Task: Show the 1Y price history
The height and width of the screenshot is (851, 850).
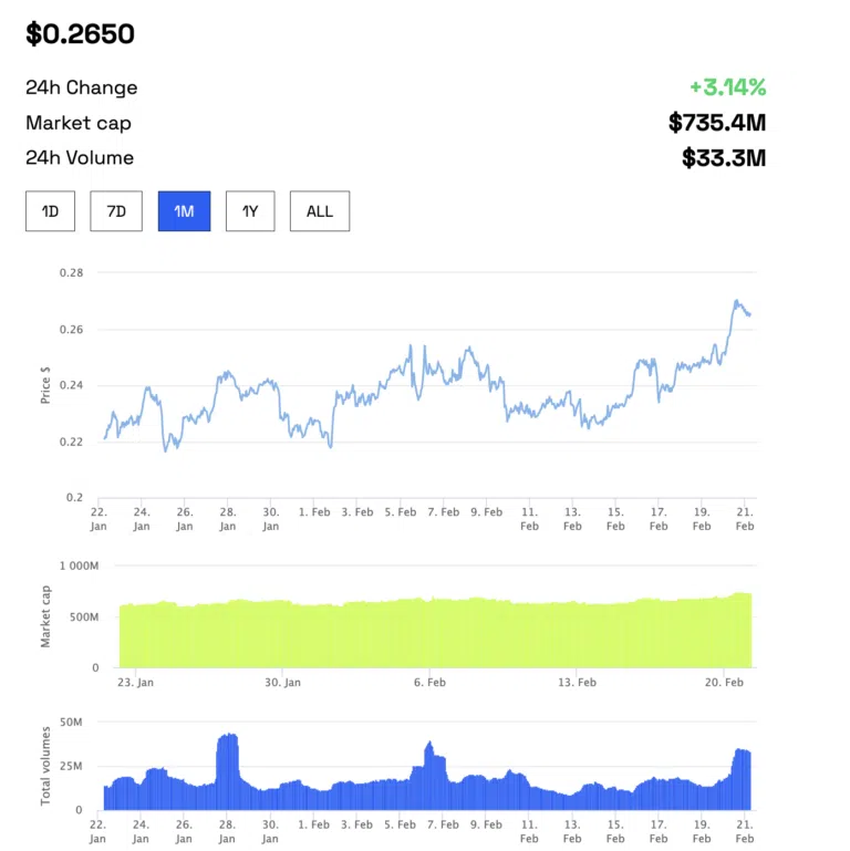Action: click(250, 211)
